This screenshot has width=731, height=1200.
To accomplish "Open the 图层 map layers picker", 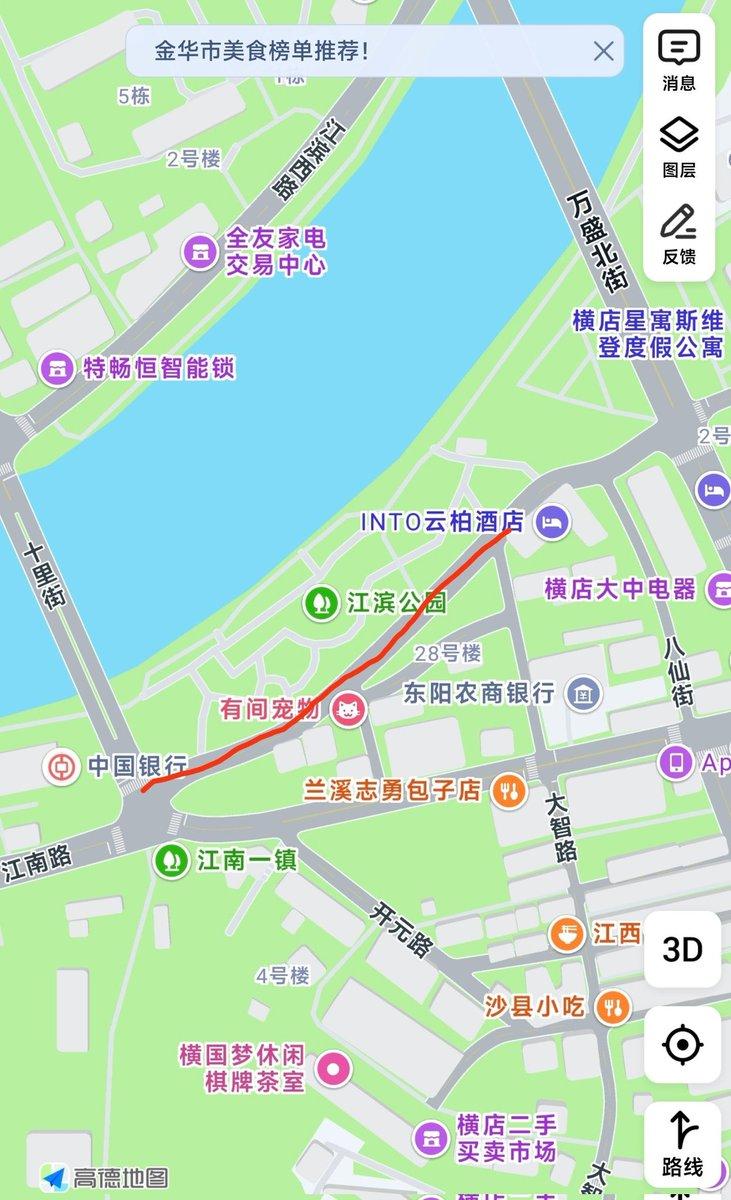I will [678, 145].
